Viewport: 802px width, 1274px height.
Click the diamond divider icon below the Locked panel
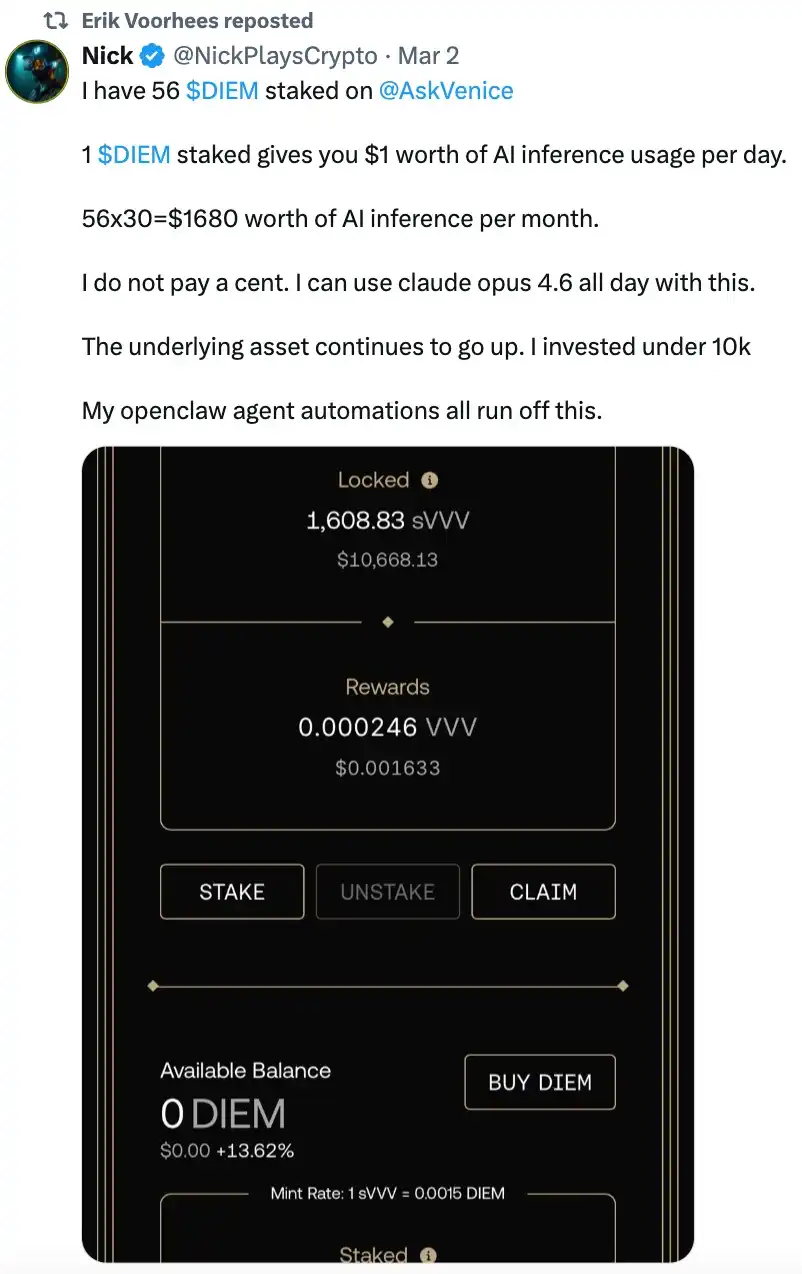388,621
